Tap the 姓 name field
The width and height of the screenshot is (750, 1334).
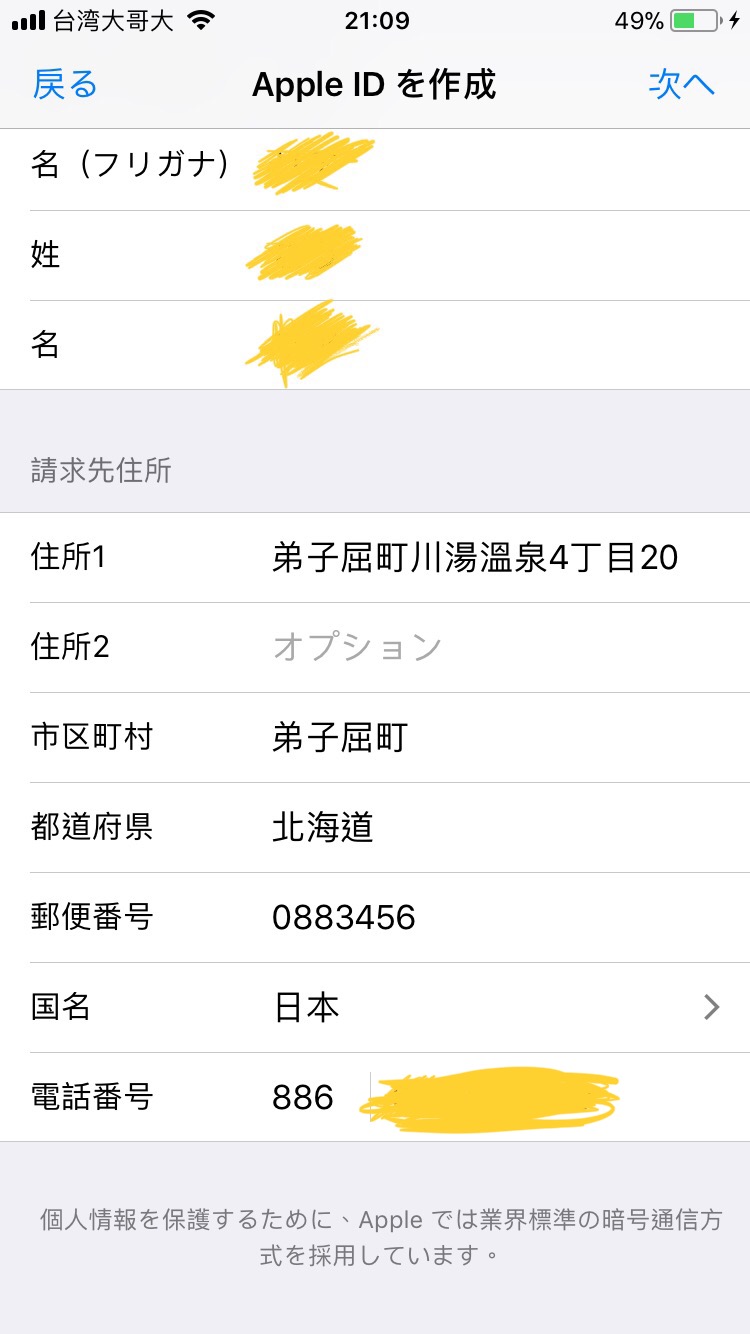point(480,255)
